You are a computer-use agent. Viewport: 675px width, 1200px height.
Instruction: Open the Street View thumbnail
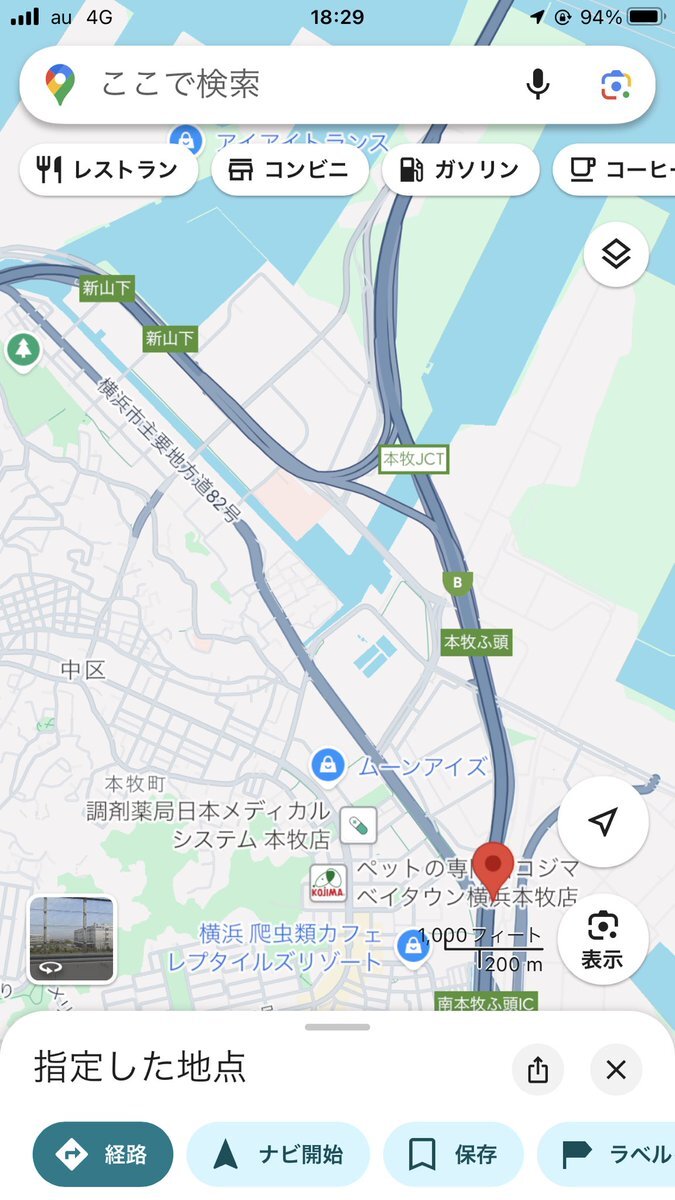[71, 939]
